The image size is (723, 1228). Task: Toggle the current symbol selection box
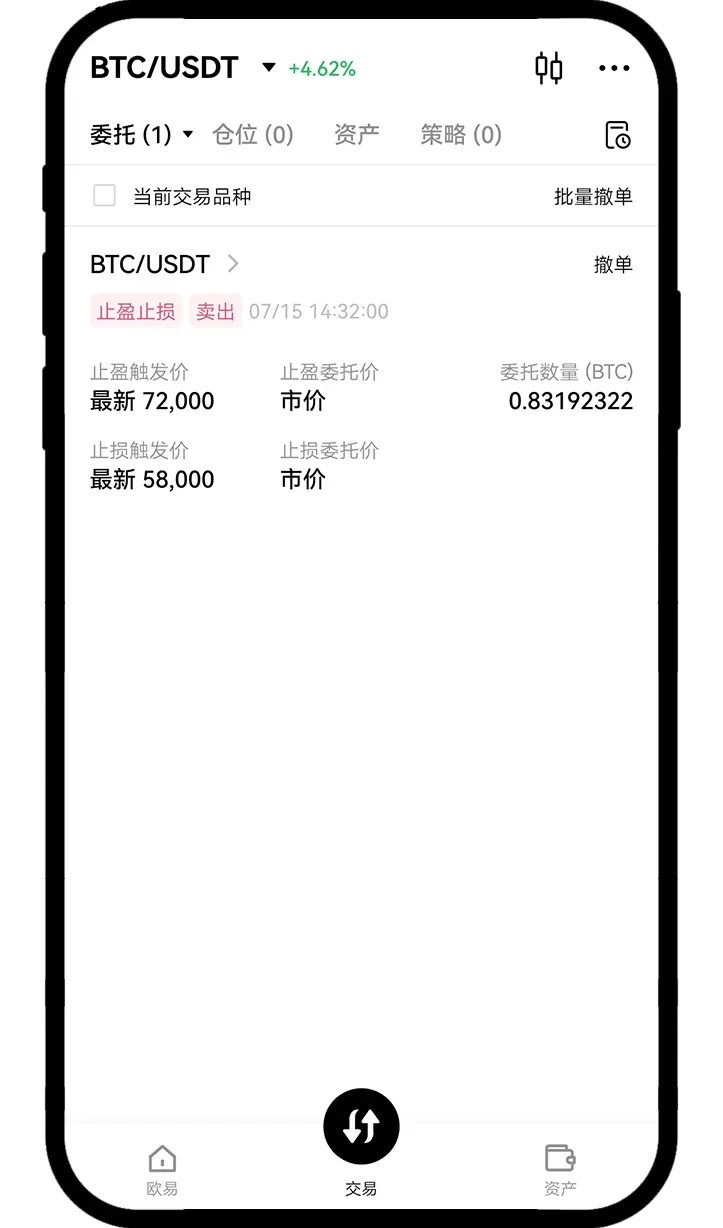tap(104, 196)
